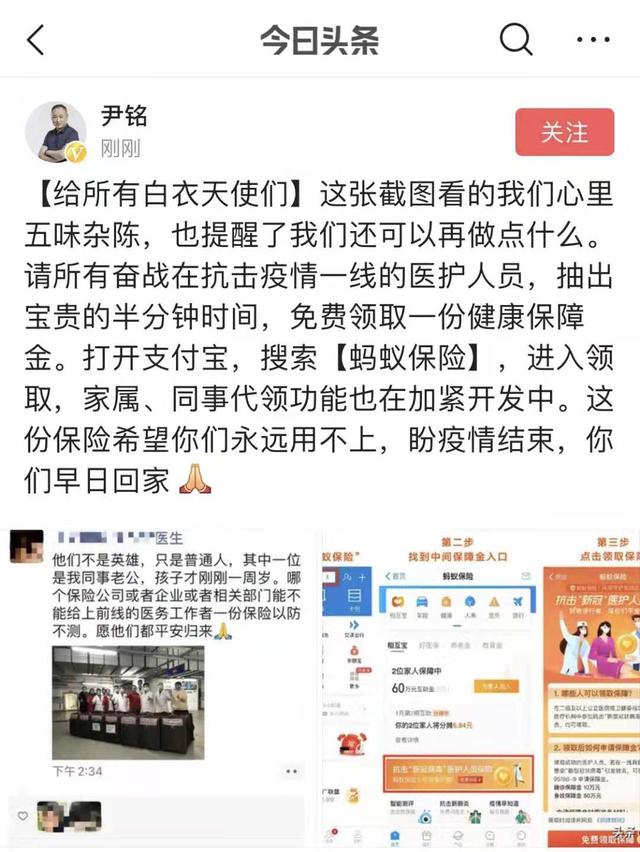640x852 pixels.
Task: Go back with the back arrow
Action: pyautogui.click(x=36, y=40)
